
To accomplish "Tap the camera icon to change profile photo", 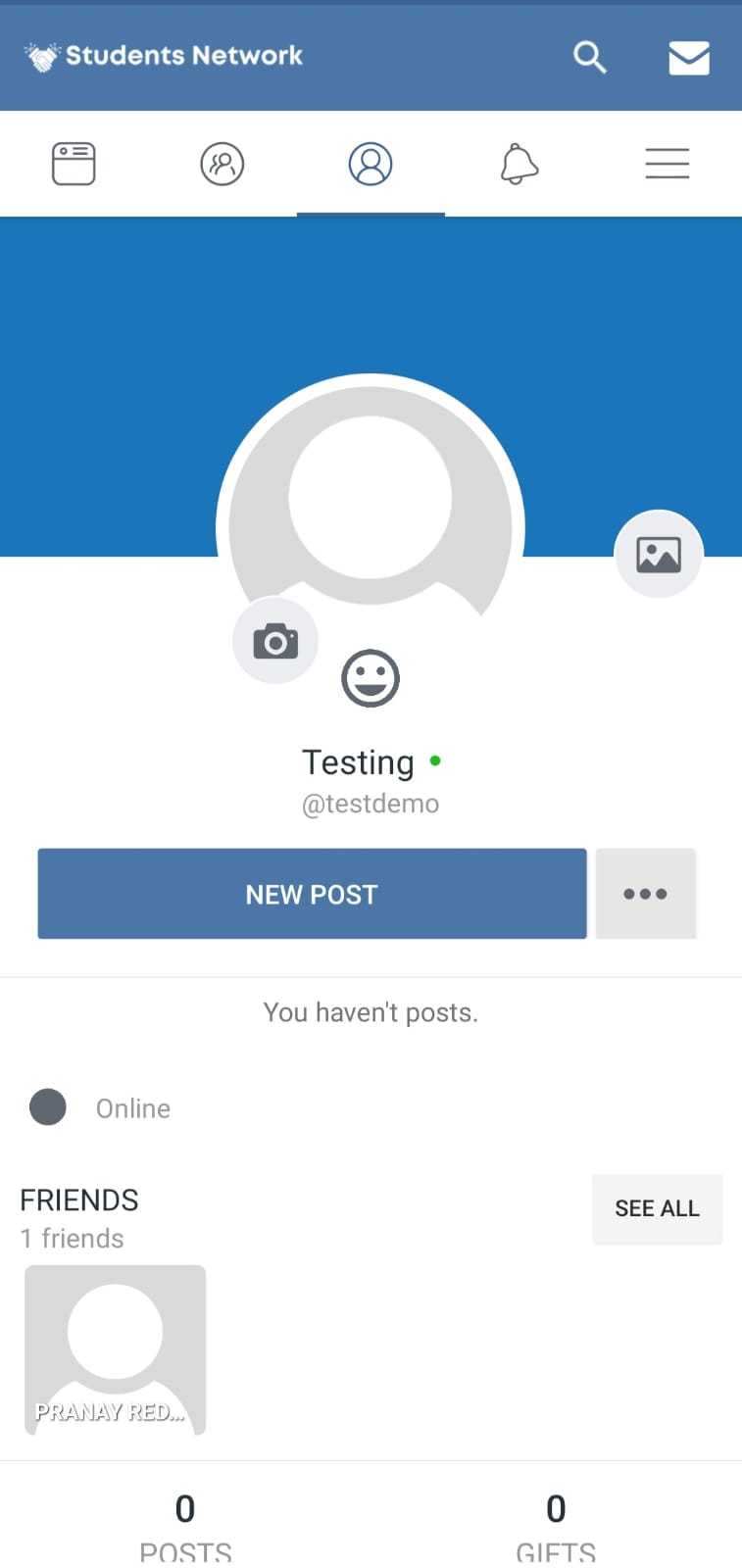I will tap(275, 641).
